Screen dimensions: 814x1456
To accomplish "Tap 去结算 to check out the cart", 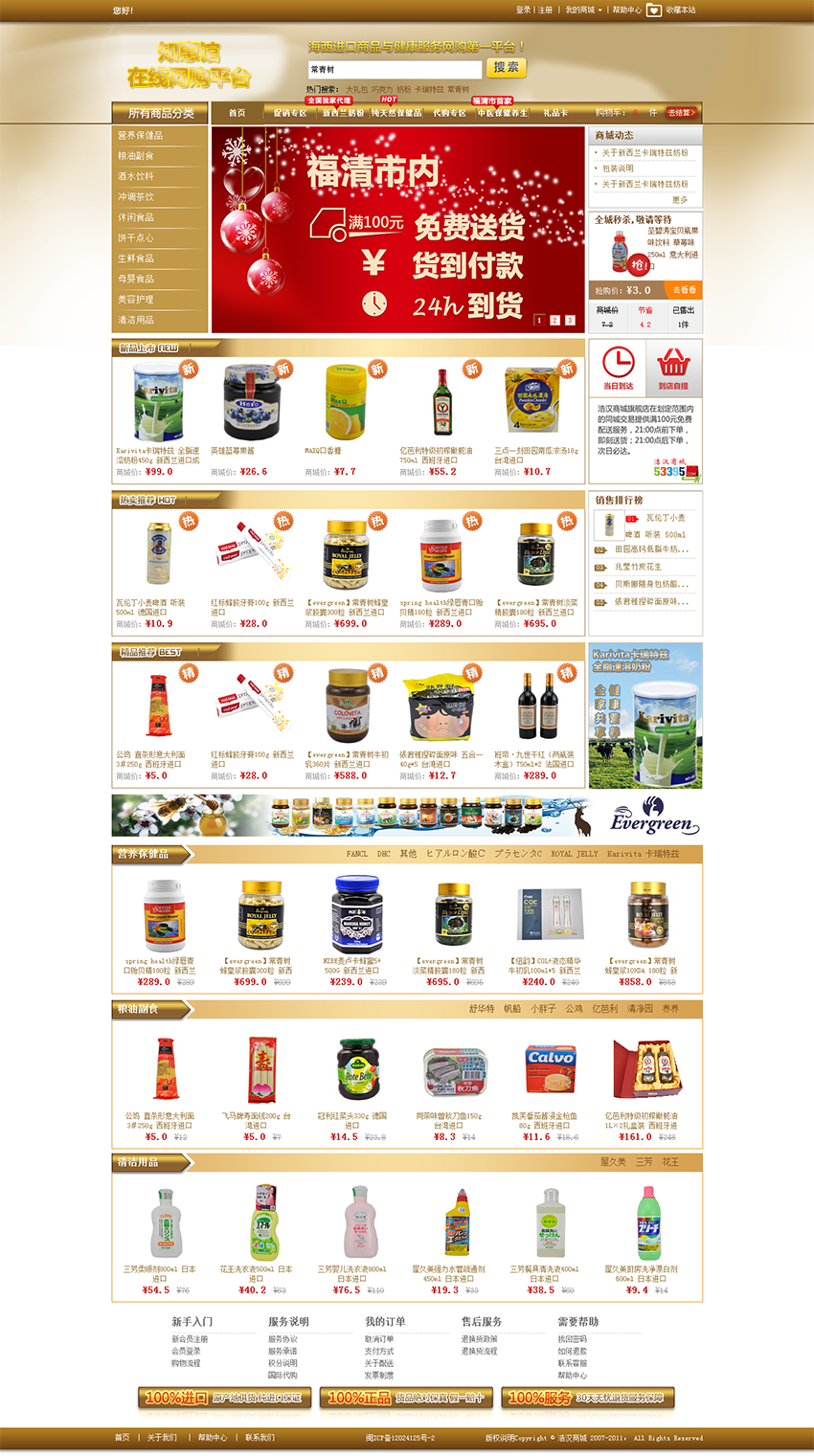I will pos(681,113).
